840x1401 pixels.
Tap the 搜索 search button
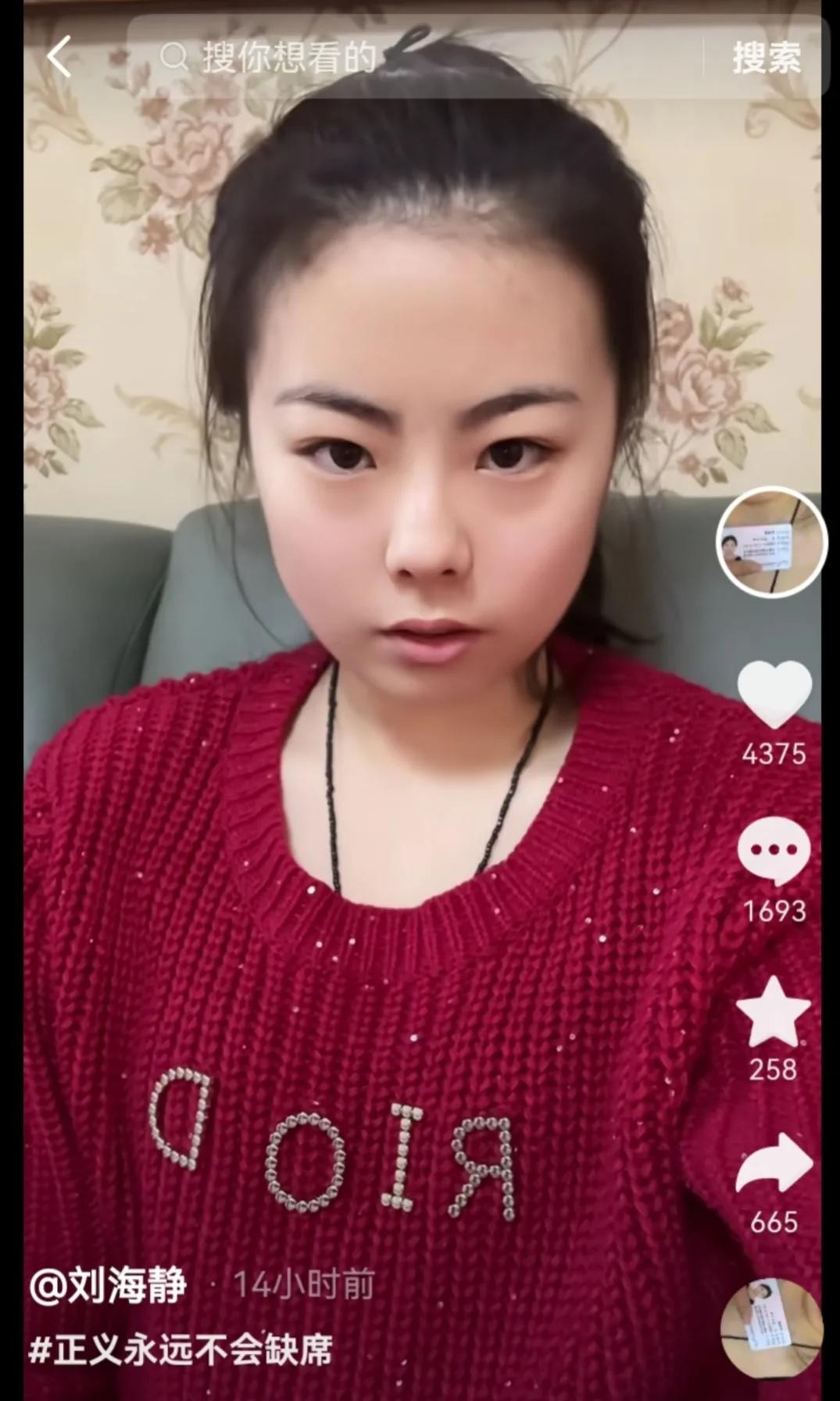[766, 56]
